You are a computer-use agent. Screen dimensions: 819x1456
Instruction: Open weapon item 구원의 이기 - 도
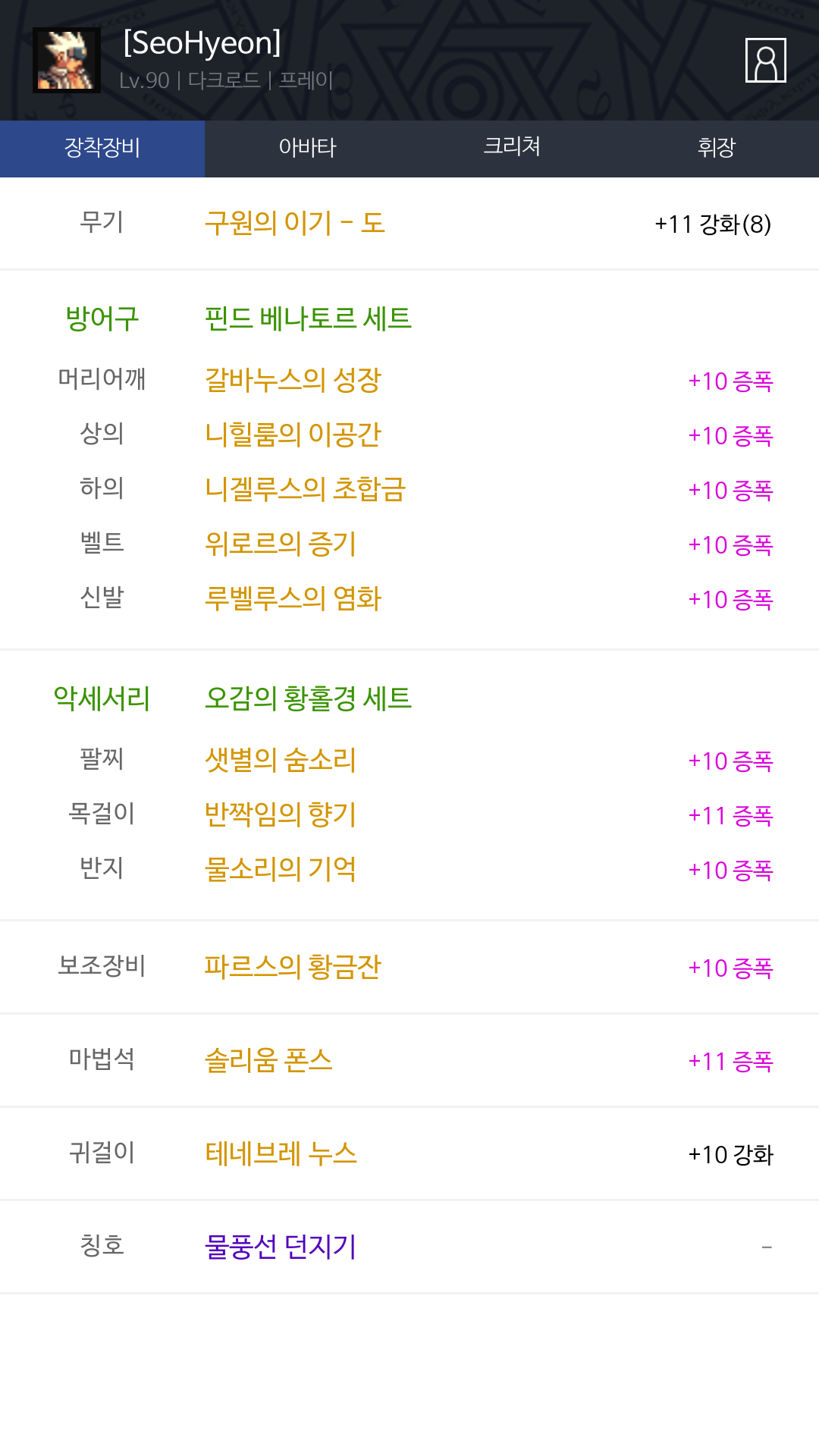(295, 223)
